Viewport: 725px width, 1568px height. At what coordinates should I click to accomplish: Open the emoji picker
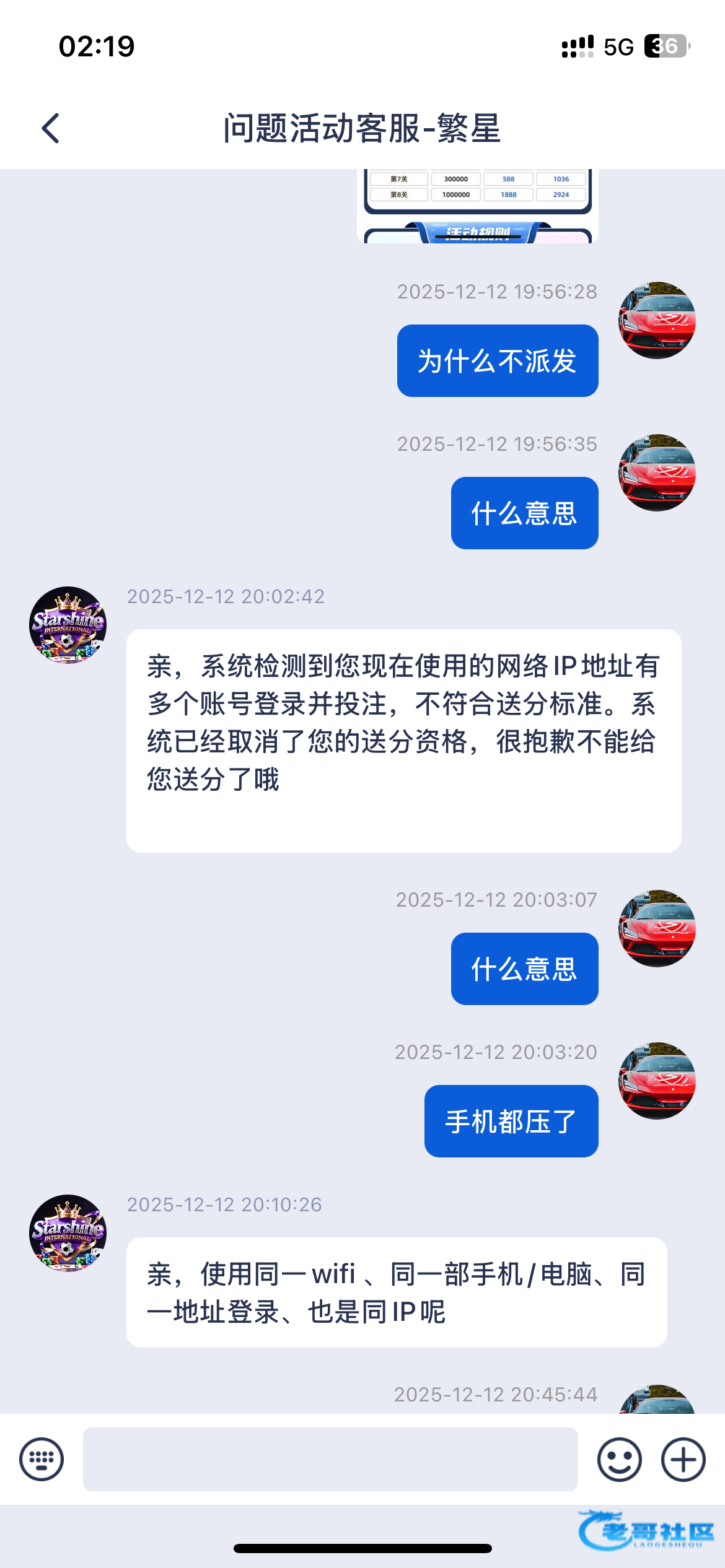(x=619, y=1459)
